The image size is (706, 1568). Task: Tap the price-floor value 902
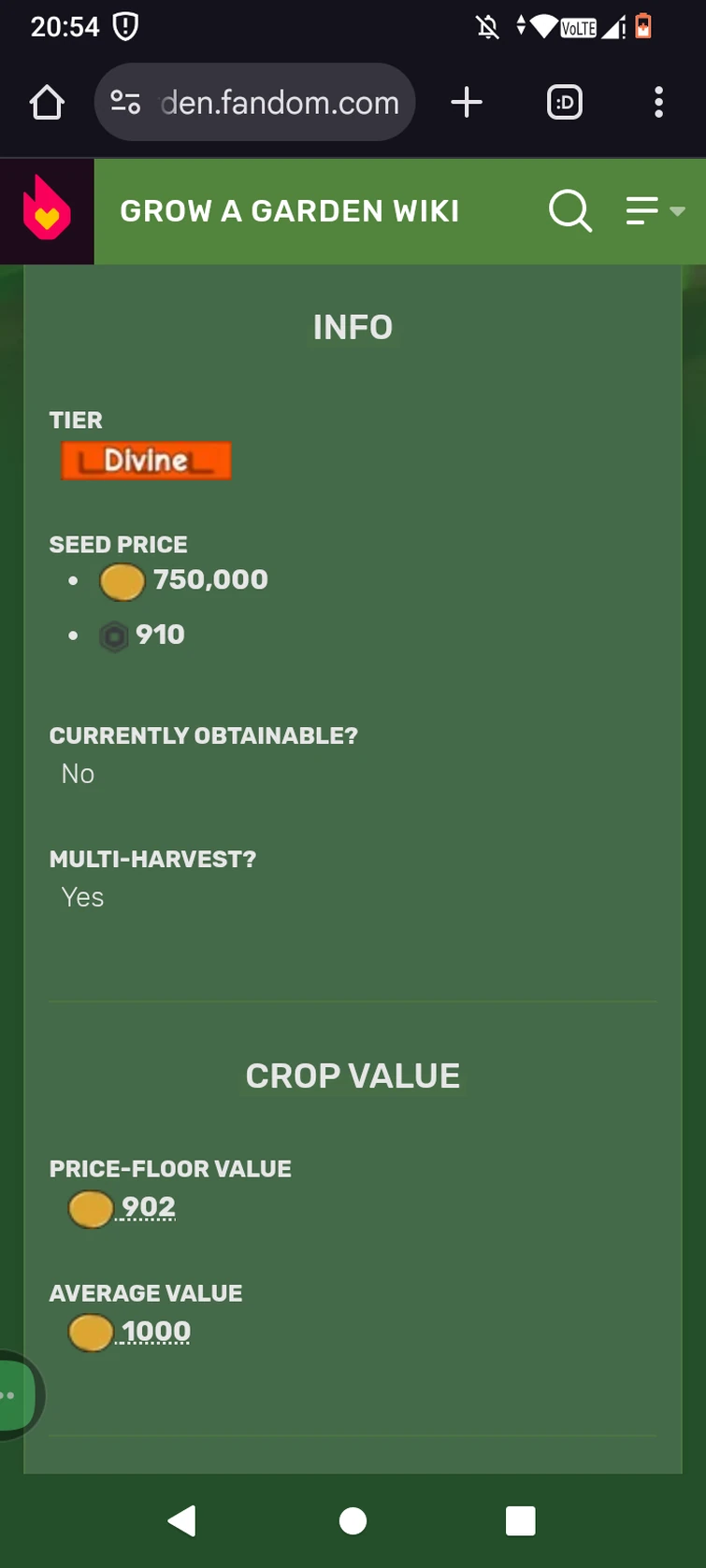point(148,1207)
